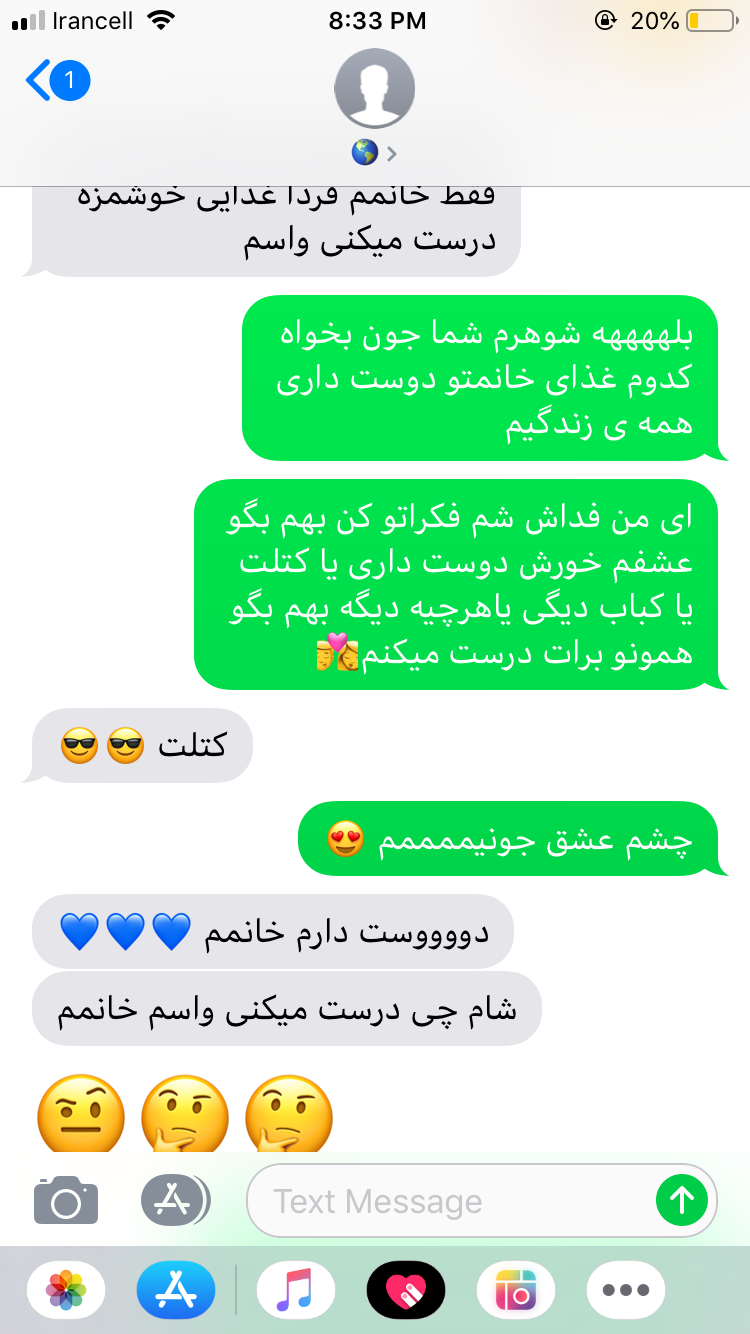Show more iMessage apps via three dots
750x1334 pixels.
626,1289
